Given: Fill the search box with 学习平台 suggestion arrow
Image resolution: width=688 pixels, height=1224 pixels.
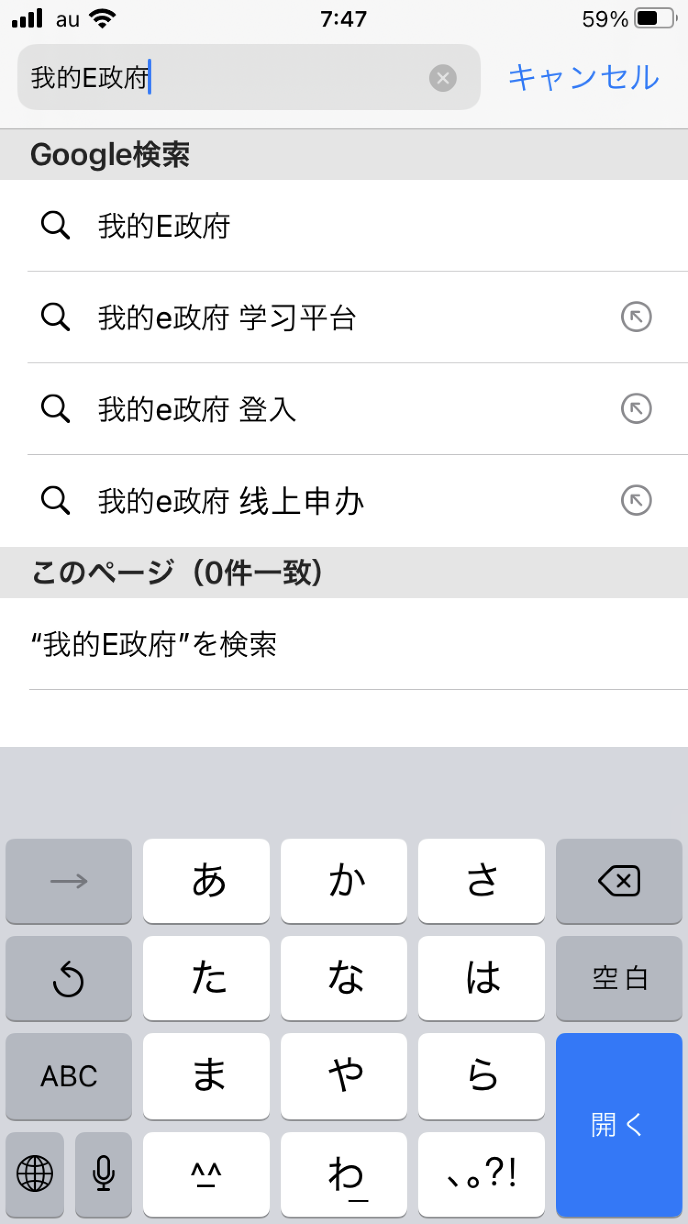Looking at the screenshot, I should pyautogui.click(x=636, y=318).
